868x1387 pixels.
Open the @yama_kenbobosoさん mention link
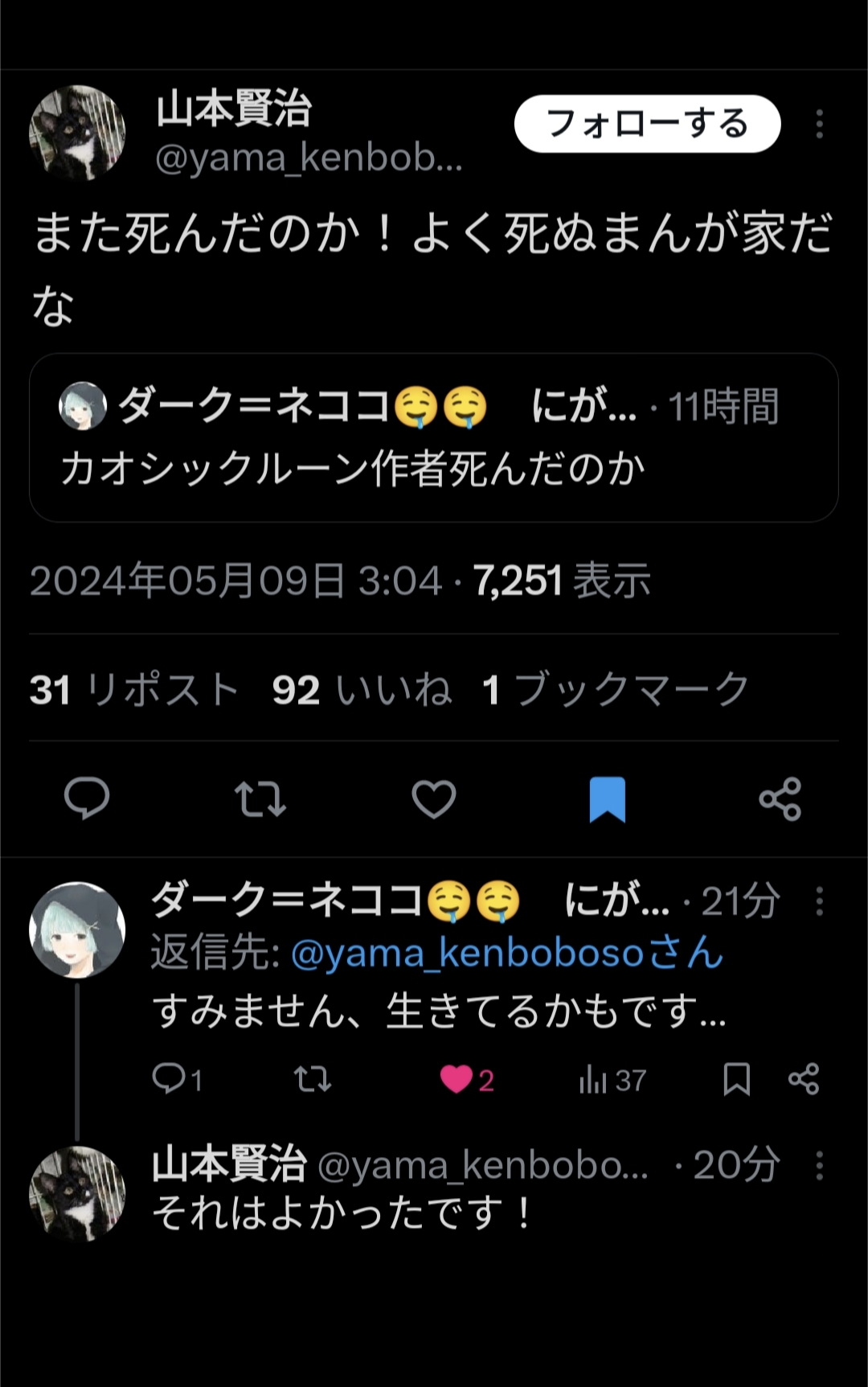[x=506, y=954]
